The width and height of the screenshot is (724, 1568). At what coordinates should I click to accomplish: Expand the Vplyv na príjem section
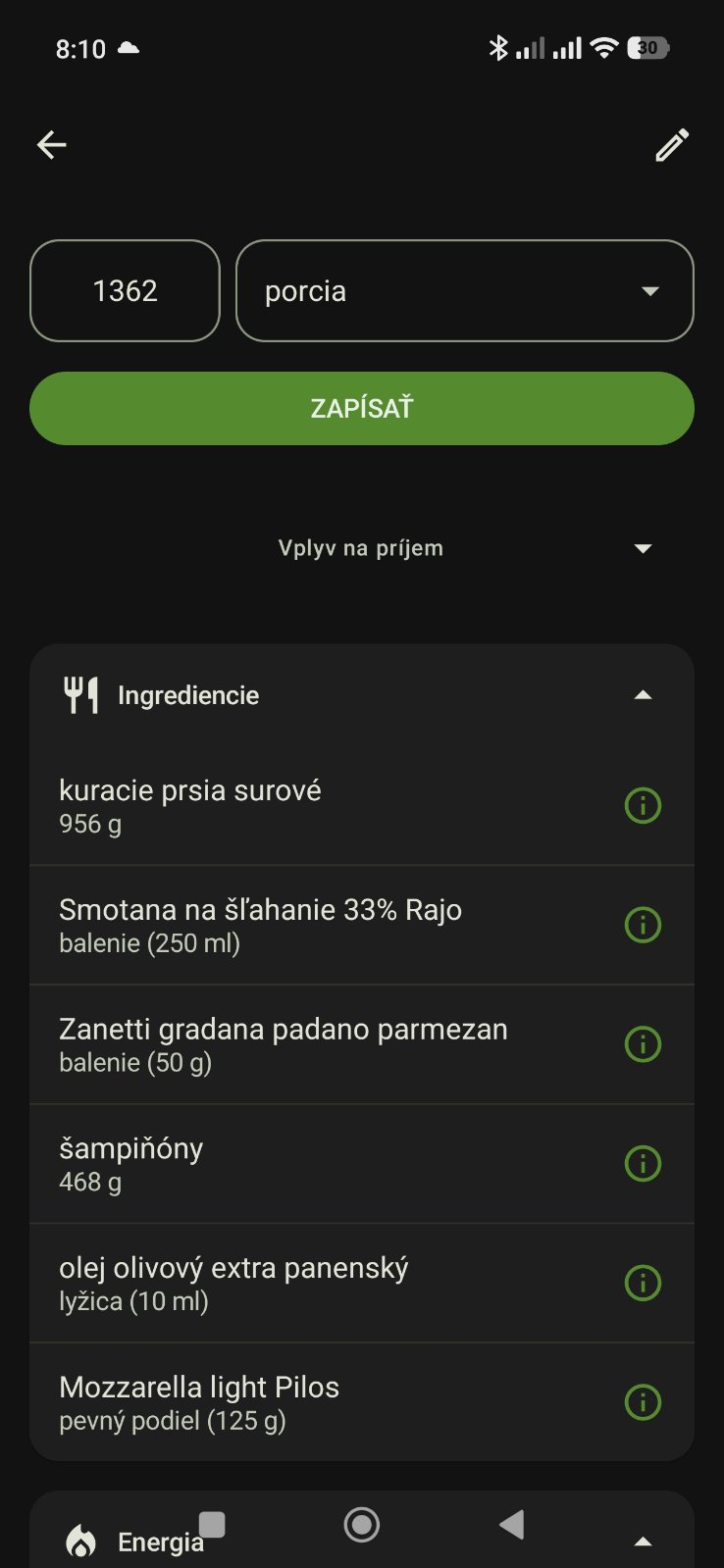[643, 548]
